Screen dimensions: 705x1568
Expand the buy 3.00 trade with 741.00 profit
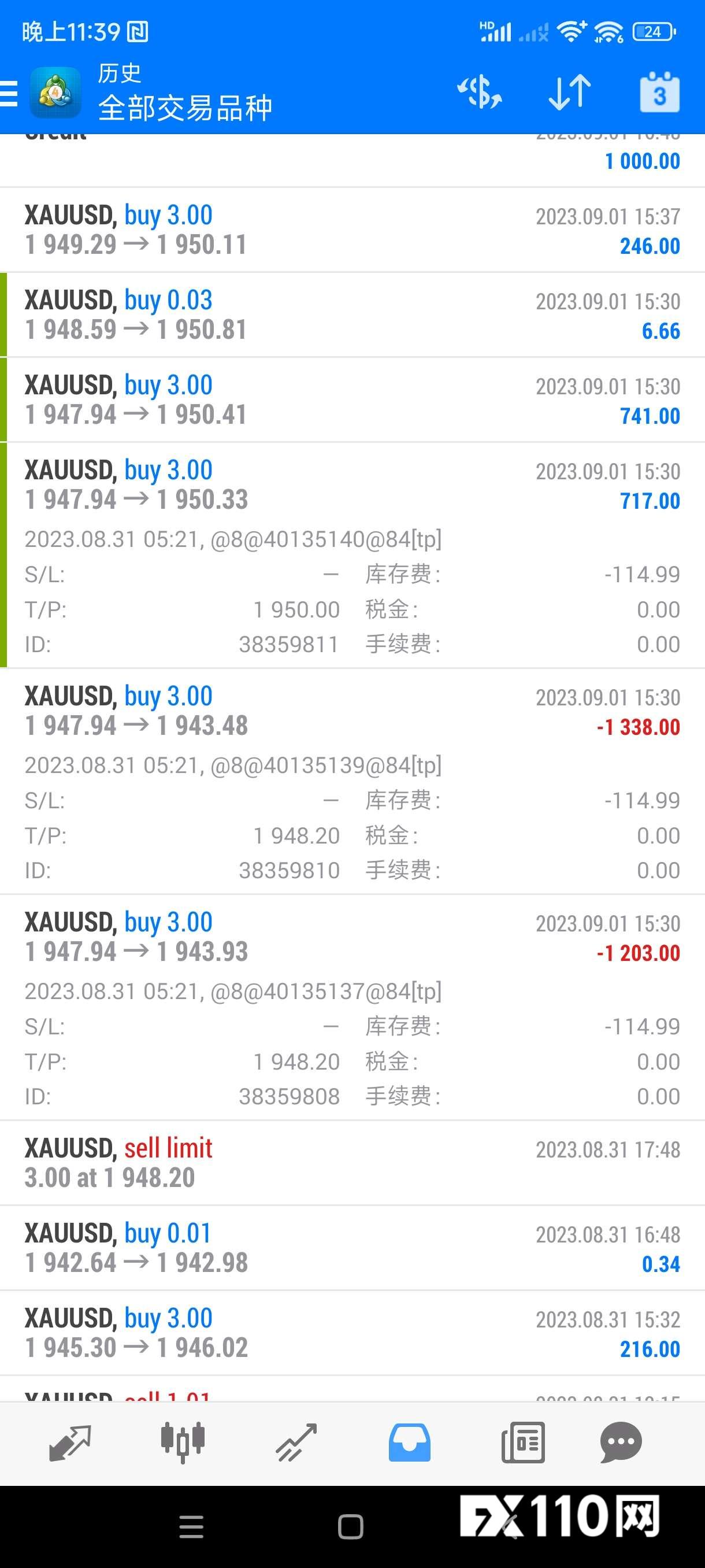point(352,400)
